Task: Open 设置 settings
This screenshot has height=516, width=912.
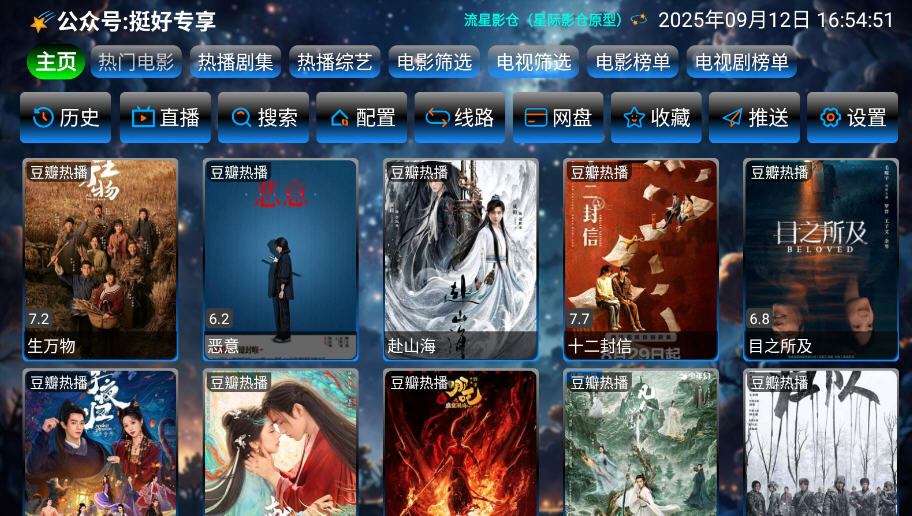Action: [853, 118]
